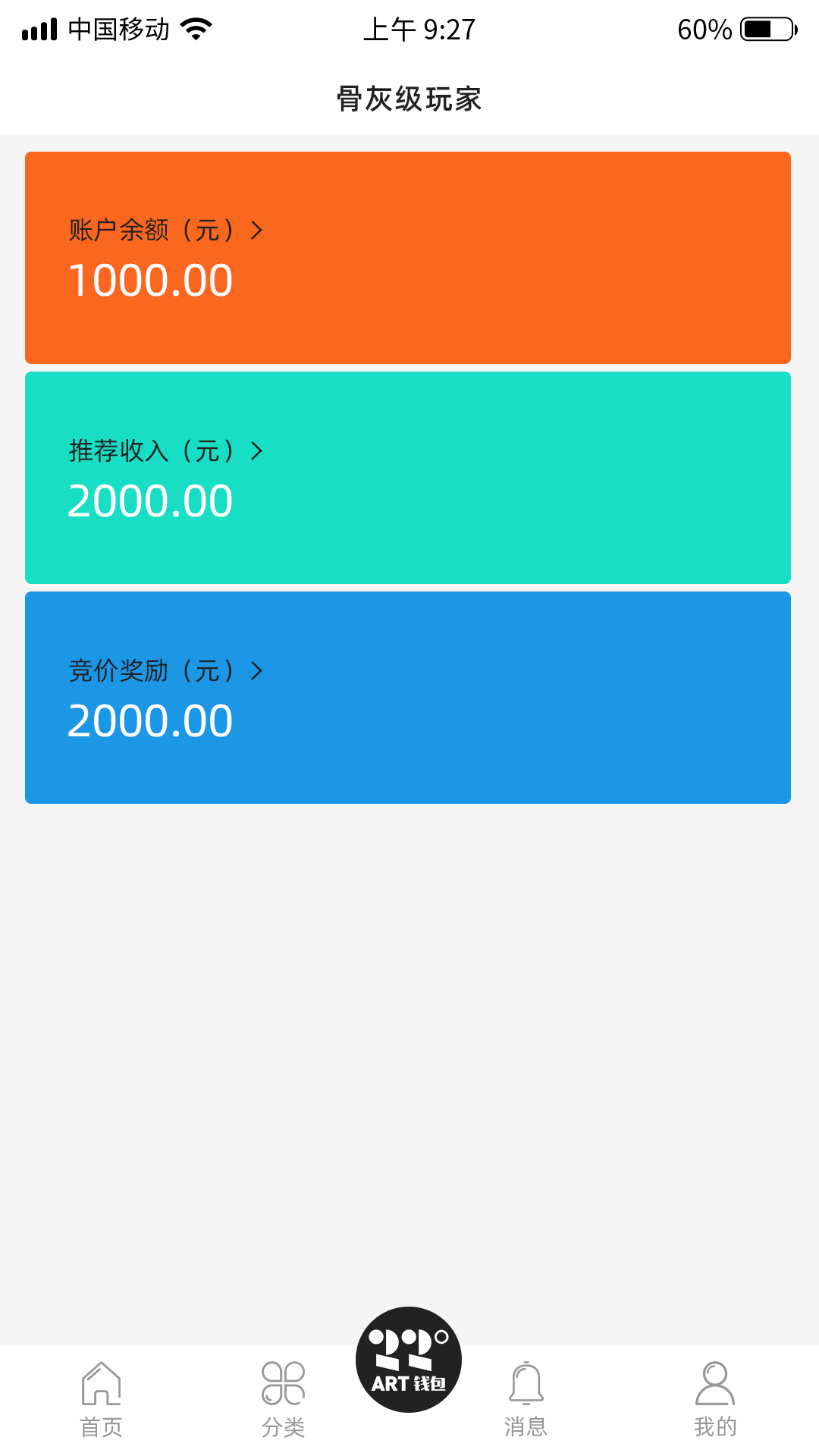
Task: Open the 竞价奖励 bidding reward card
Action: point(408,698)
